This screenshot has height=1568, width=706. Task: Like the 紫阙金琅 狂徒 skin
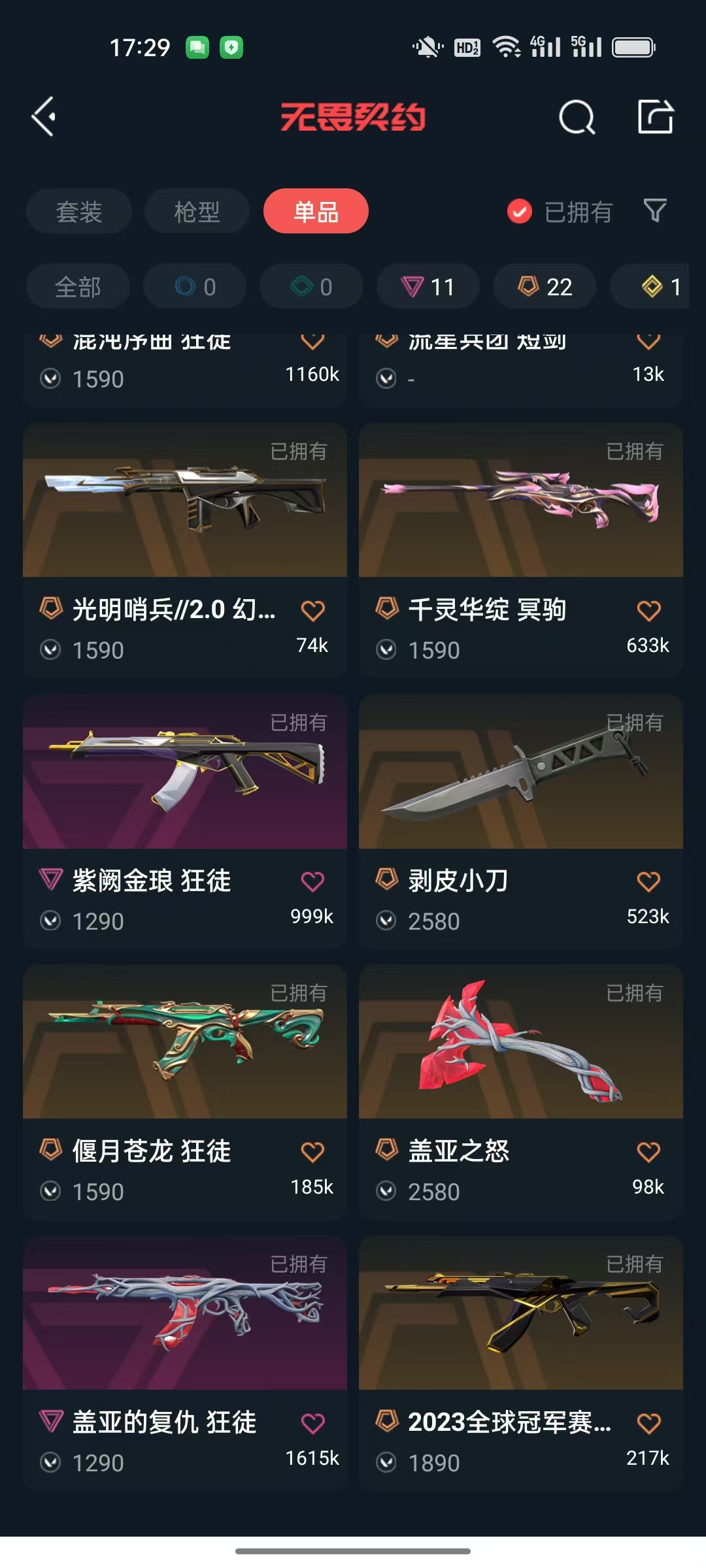[x=312, y=881]
